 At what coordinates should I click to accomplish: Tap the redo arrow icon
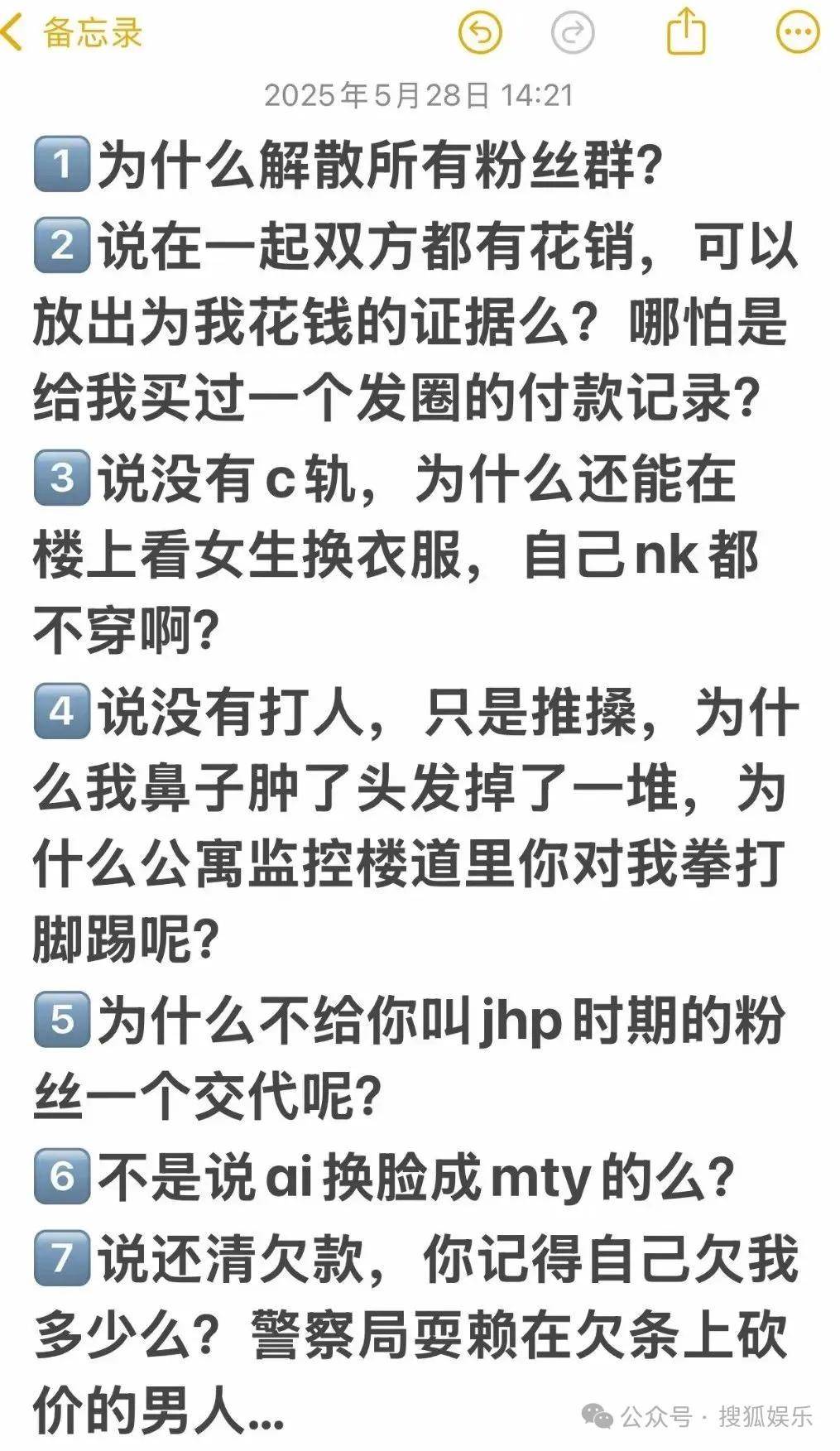pos(573,33)
